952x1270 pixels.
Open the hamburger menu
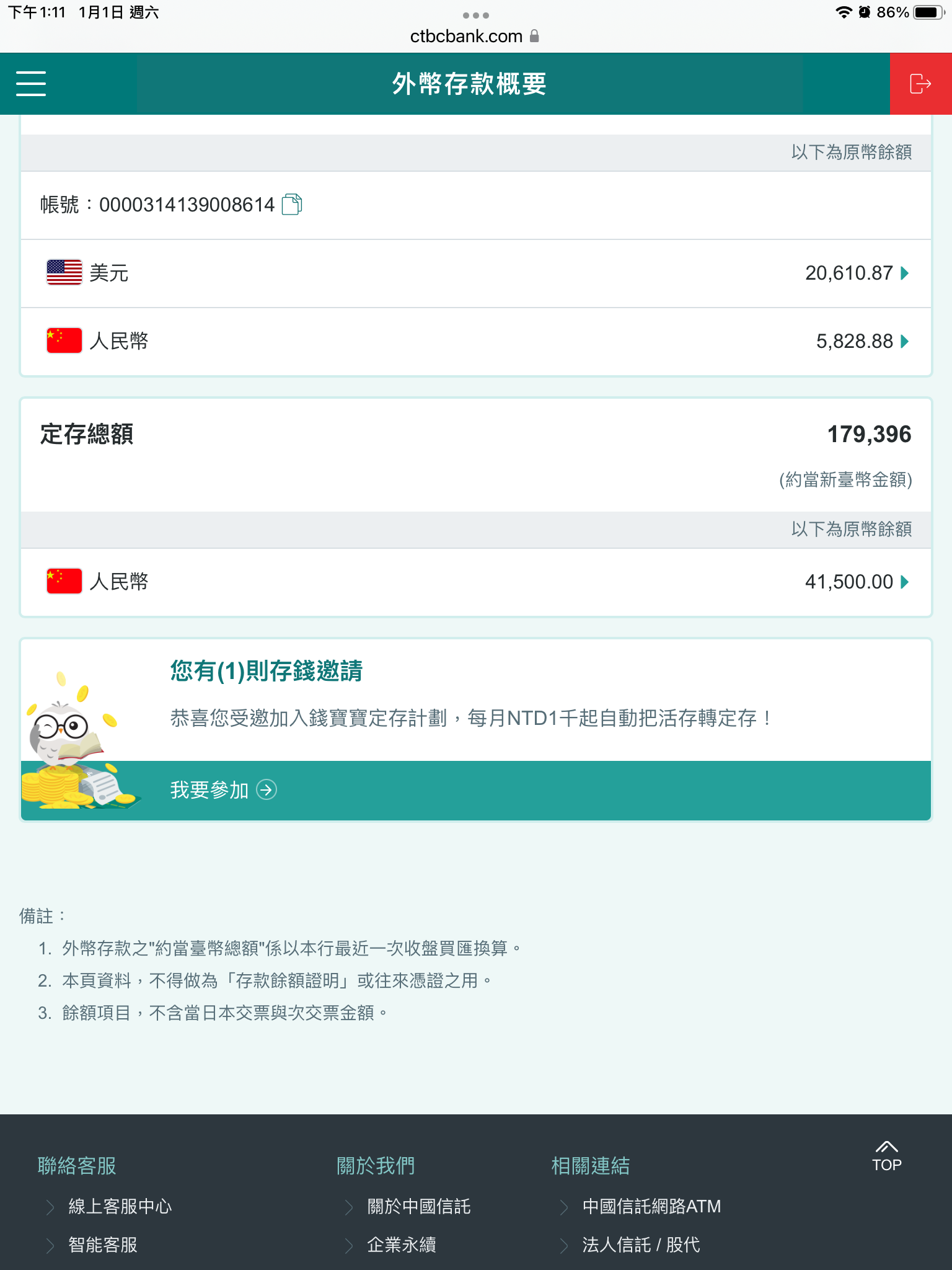pyautogui.click(x=31, y=84)
